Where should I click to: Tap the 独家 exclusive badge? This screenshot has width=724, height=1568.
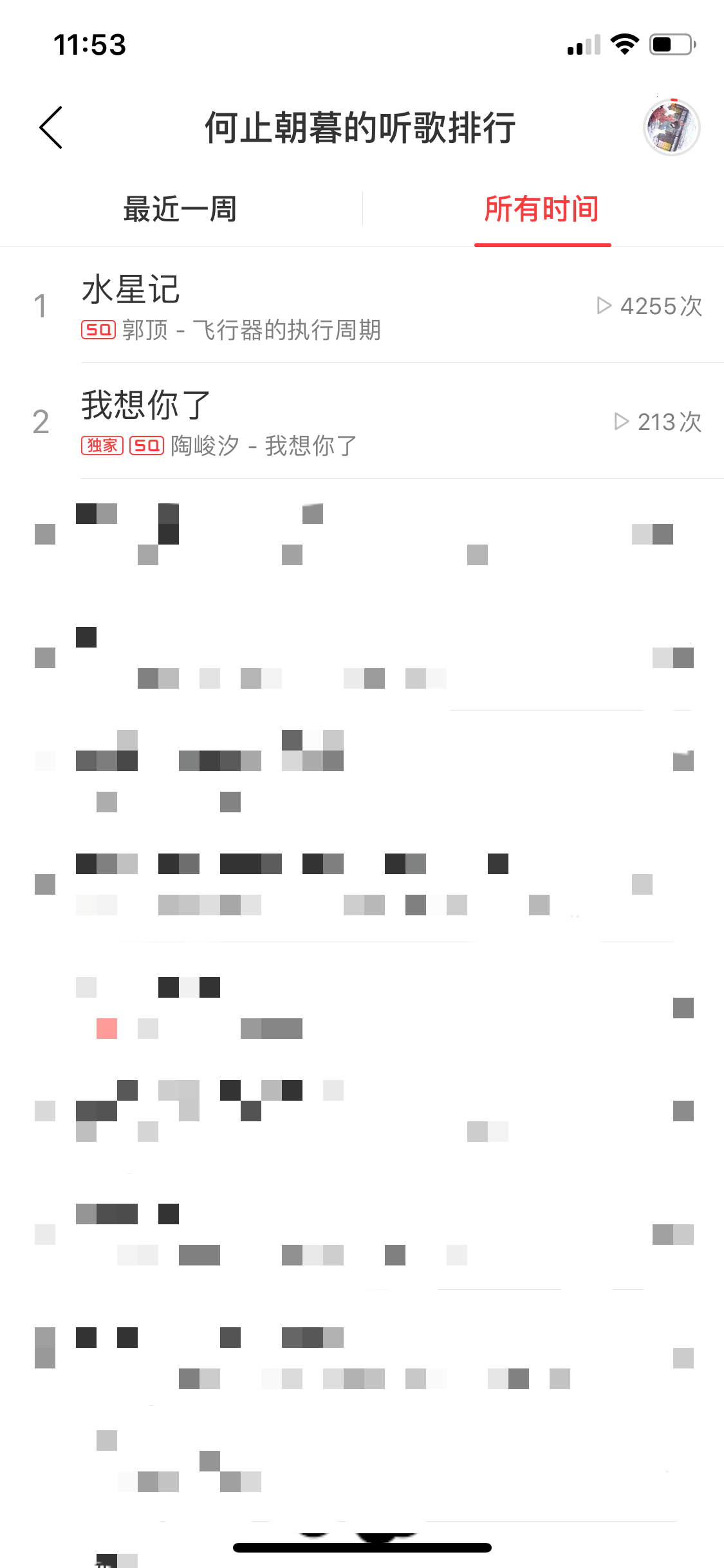click(102, 445)
